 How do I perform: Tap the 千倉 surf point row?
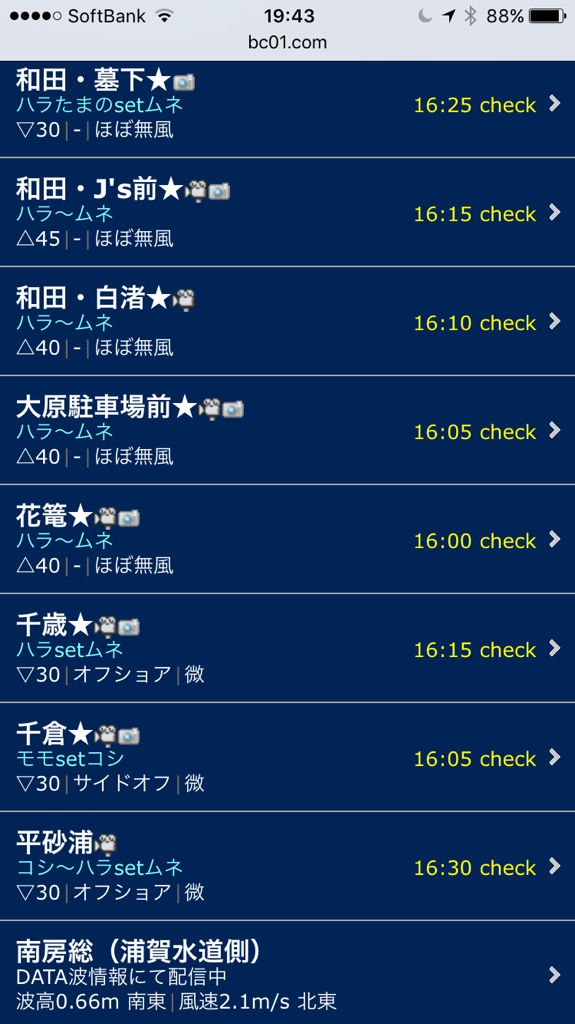coord(288,758)
